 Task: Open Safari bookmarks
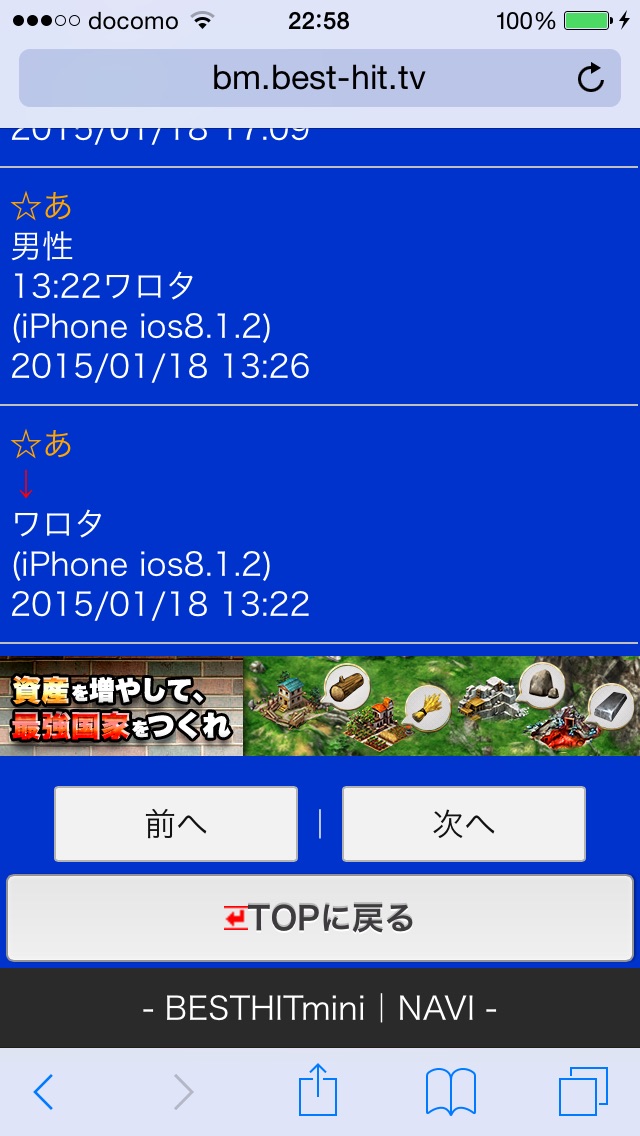click(x=450, y=1092)
